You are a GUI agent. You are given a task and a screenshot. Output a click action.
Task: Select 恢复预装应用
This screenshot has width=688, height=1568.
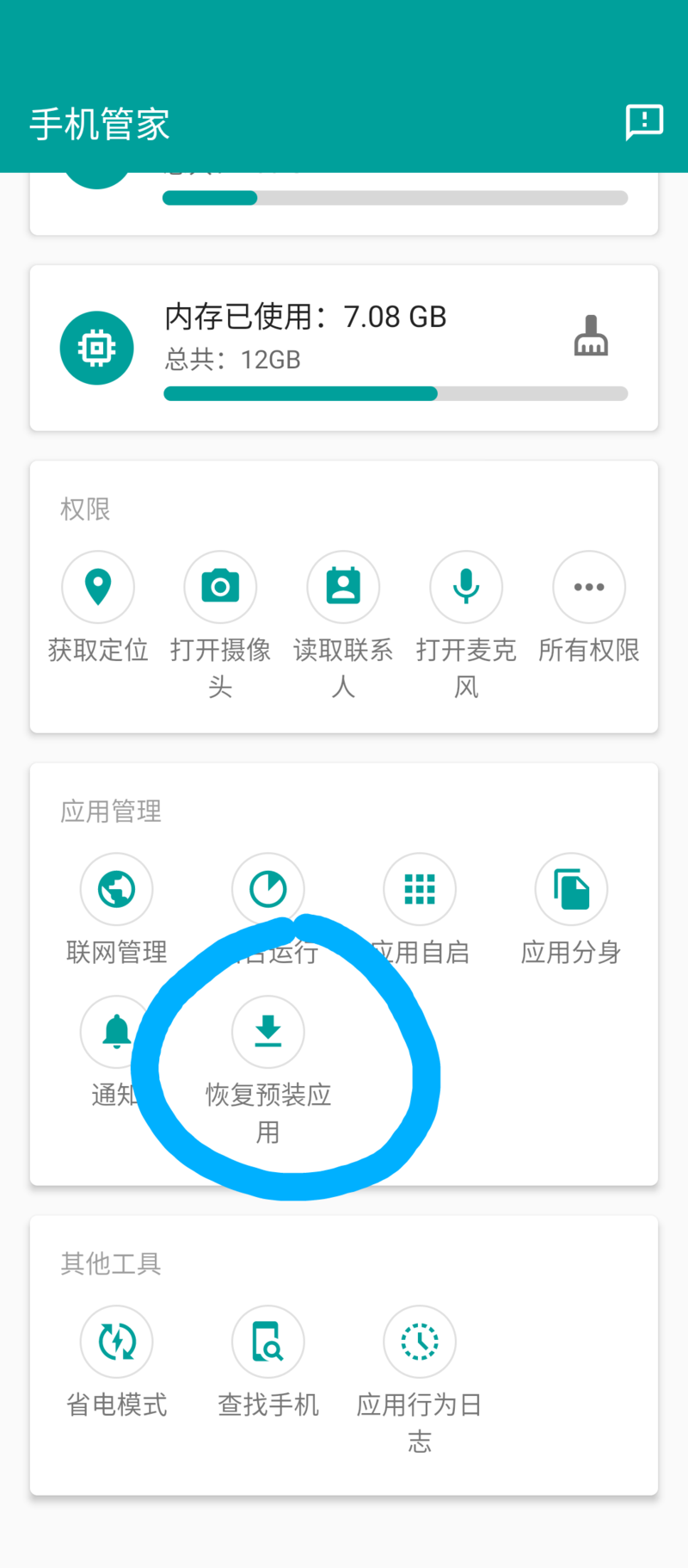coord(268,1032)
